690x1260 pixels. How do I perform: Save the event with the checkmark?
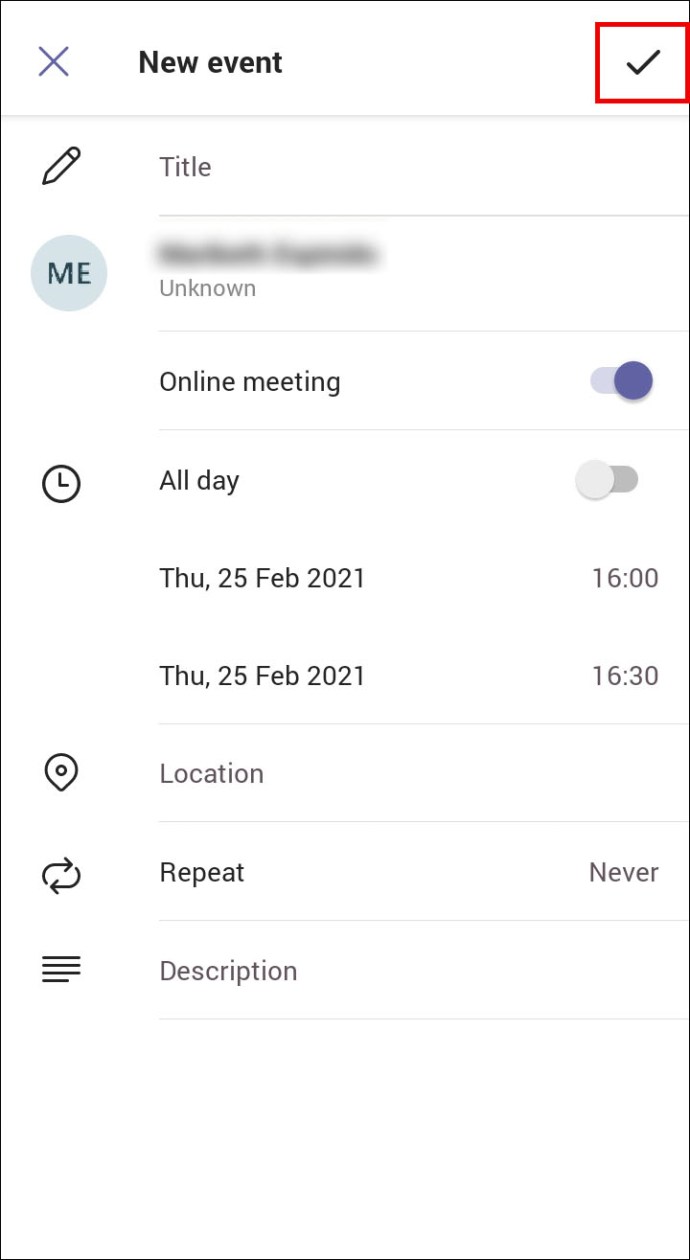[x=643, y=62]
